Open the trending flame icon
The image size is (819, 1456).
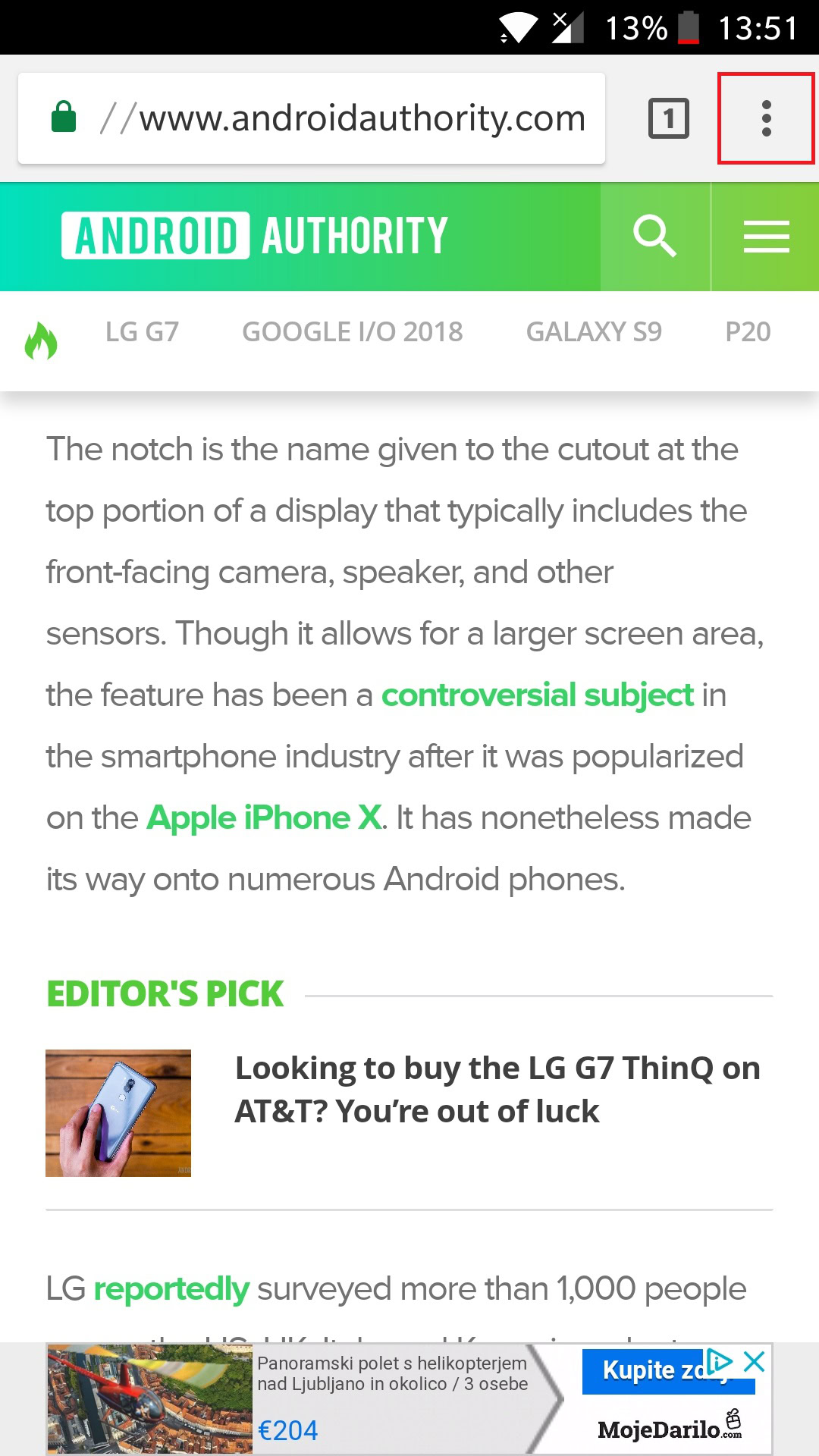coord(41,340)
